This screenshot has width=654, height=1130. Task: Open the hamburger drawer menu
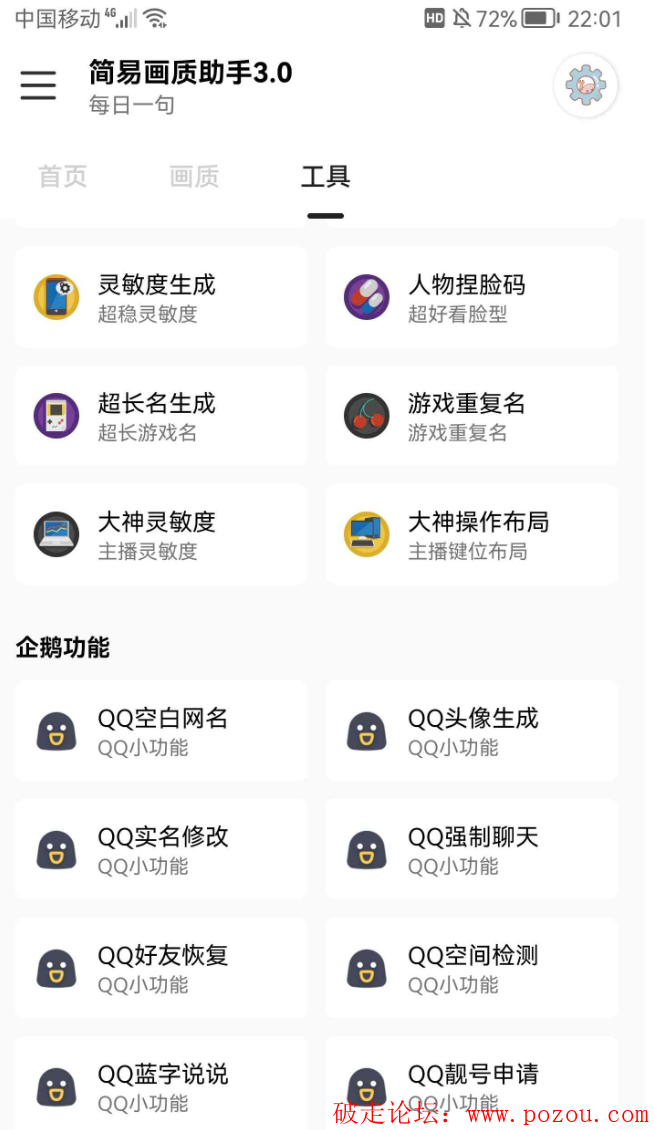tap(38, 86)
